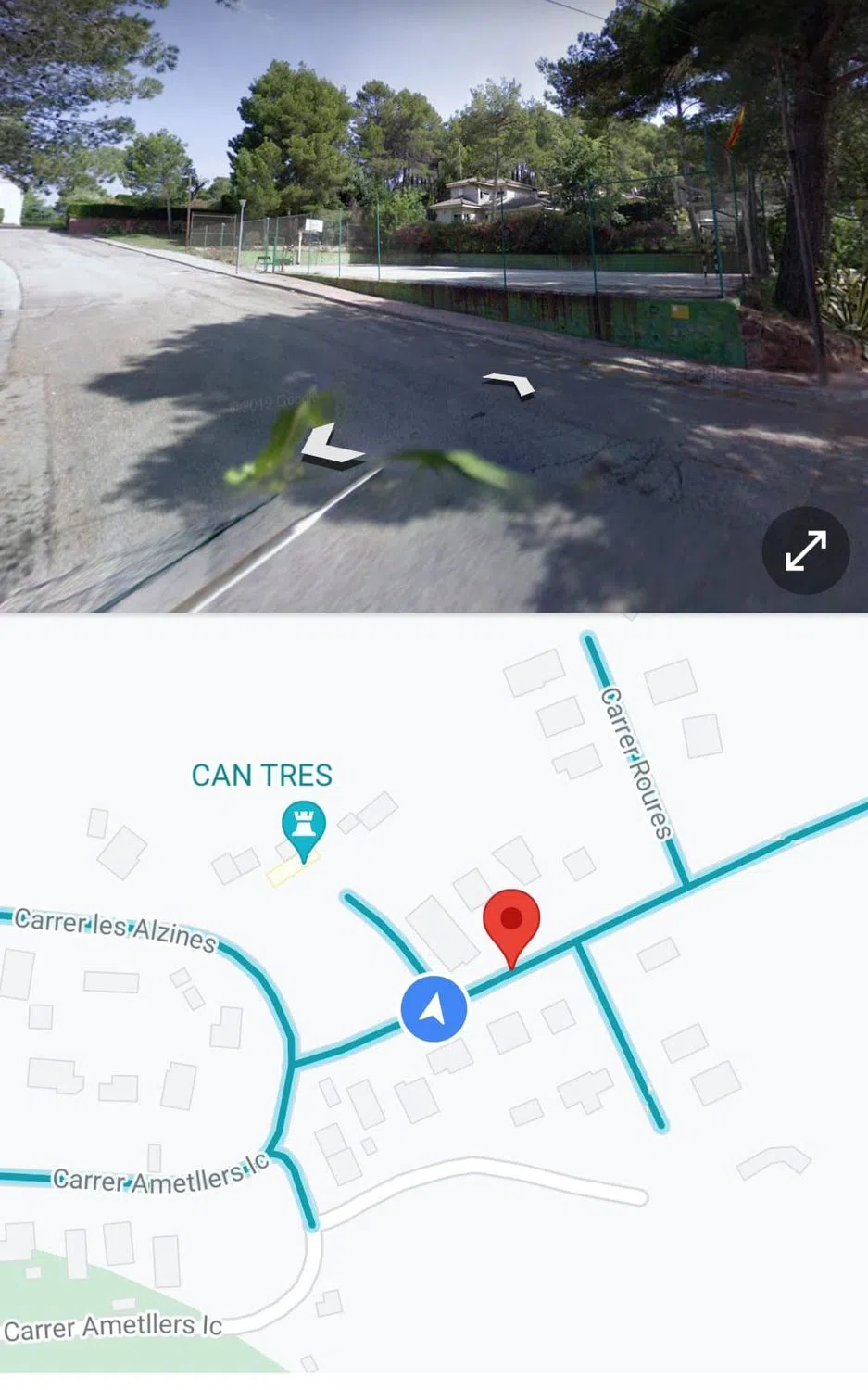The height and width of the screenshot is (1390, 868).
Task: Expand Street View to full screen
Action: pyautogui.click(x=805, y=550)
